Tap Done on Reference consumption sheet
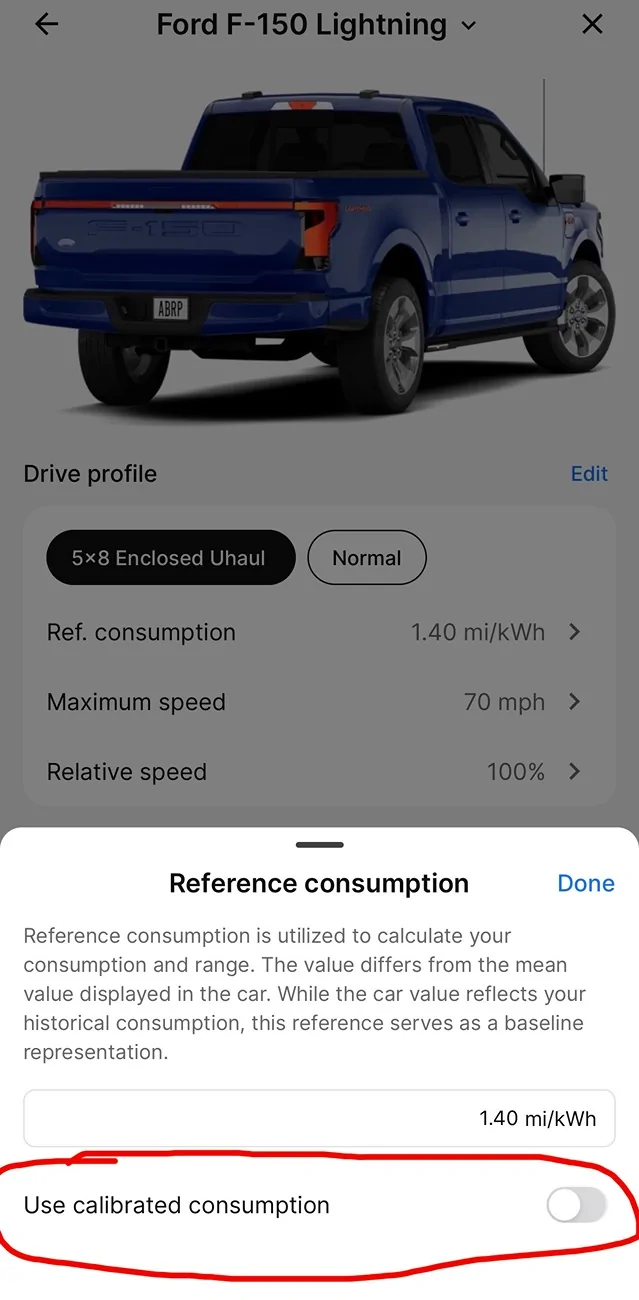The image size is (639, 1300). coord(586,883)
